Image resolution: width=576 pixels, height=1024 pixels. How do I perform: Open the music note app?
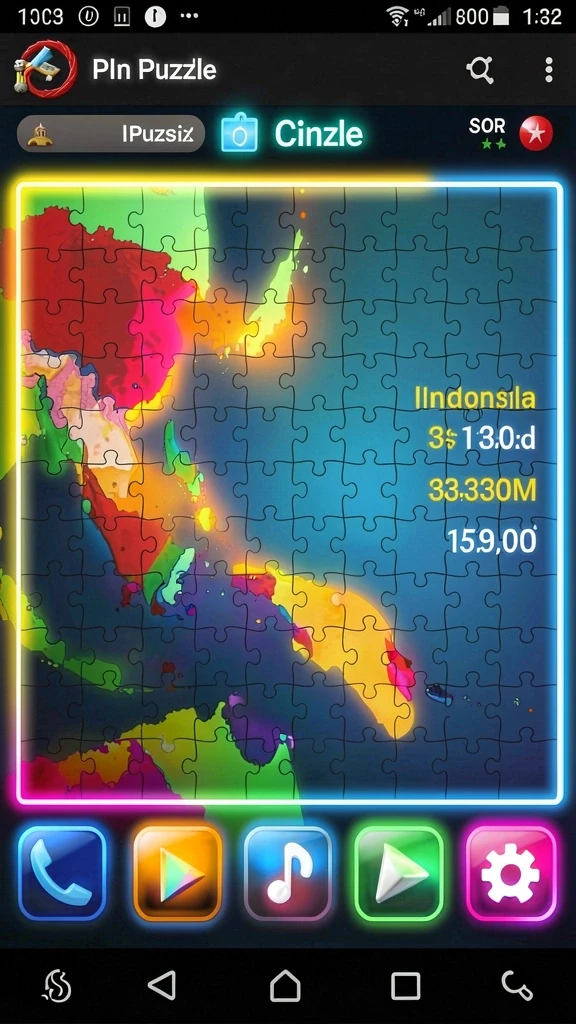288,872
